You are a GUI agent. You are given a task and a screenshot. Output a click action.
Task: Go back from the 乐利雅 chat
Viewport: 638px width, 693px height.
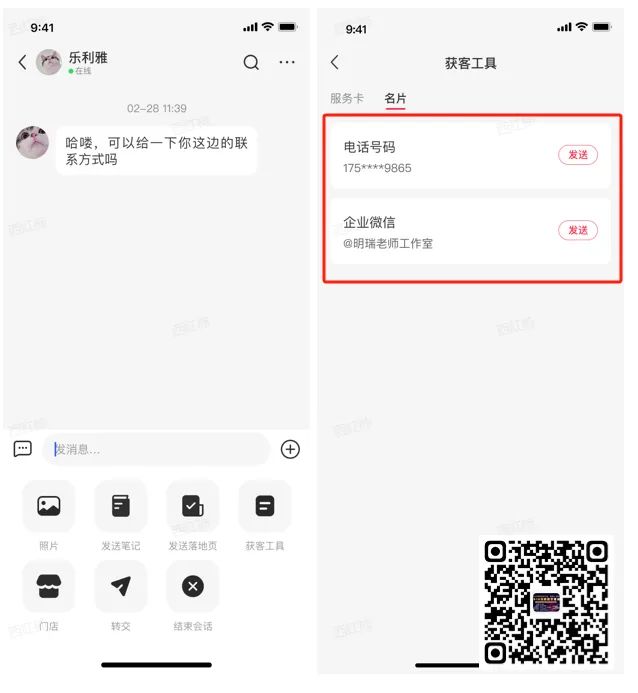(x=22, y=62)
